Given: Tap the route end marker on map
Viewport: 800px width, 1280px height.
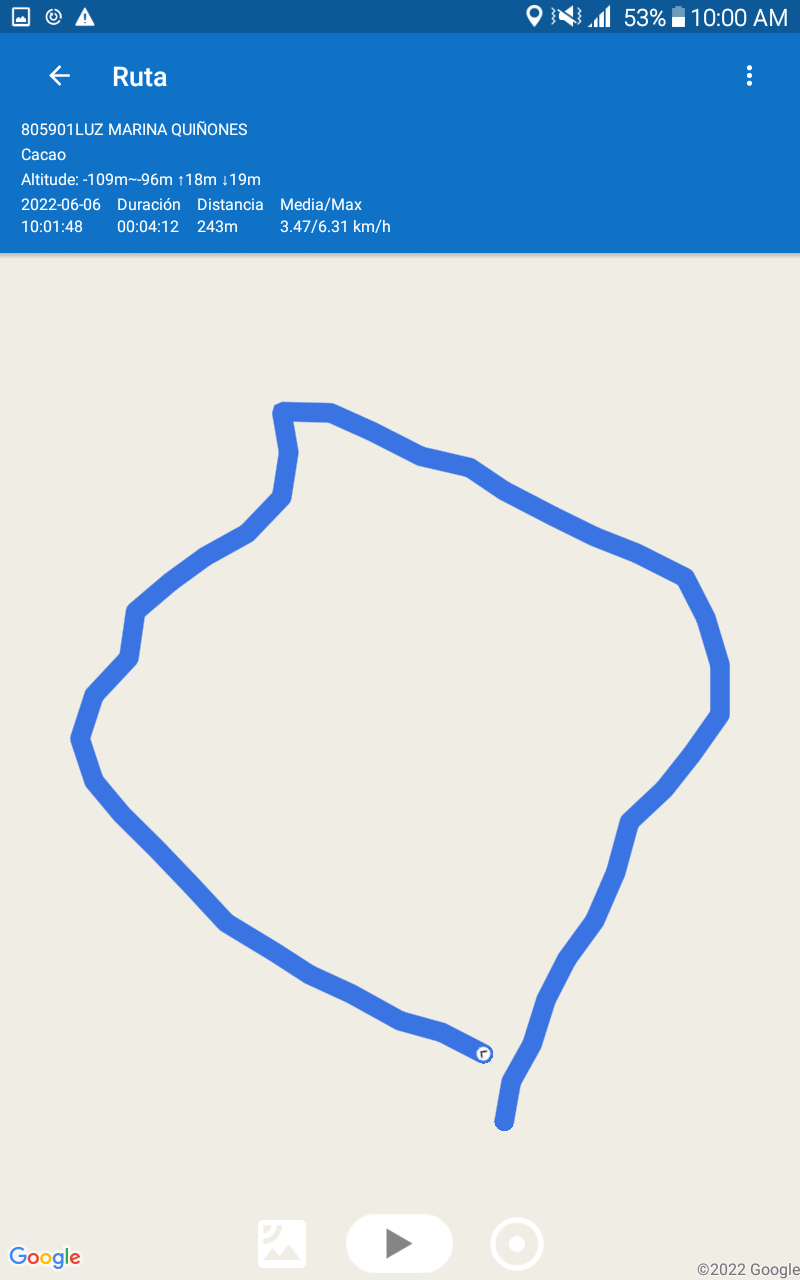Looking at the screenshot, I should tap(484, 1053).
